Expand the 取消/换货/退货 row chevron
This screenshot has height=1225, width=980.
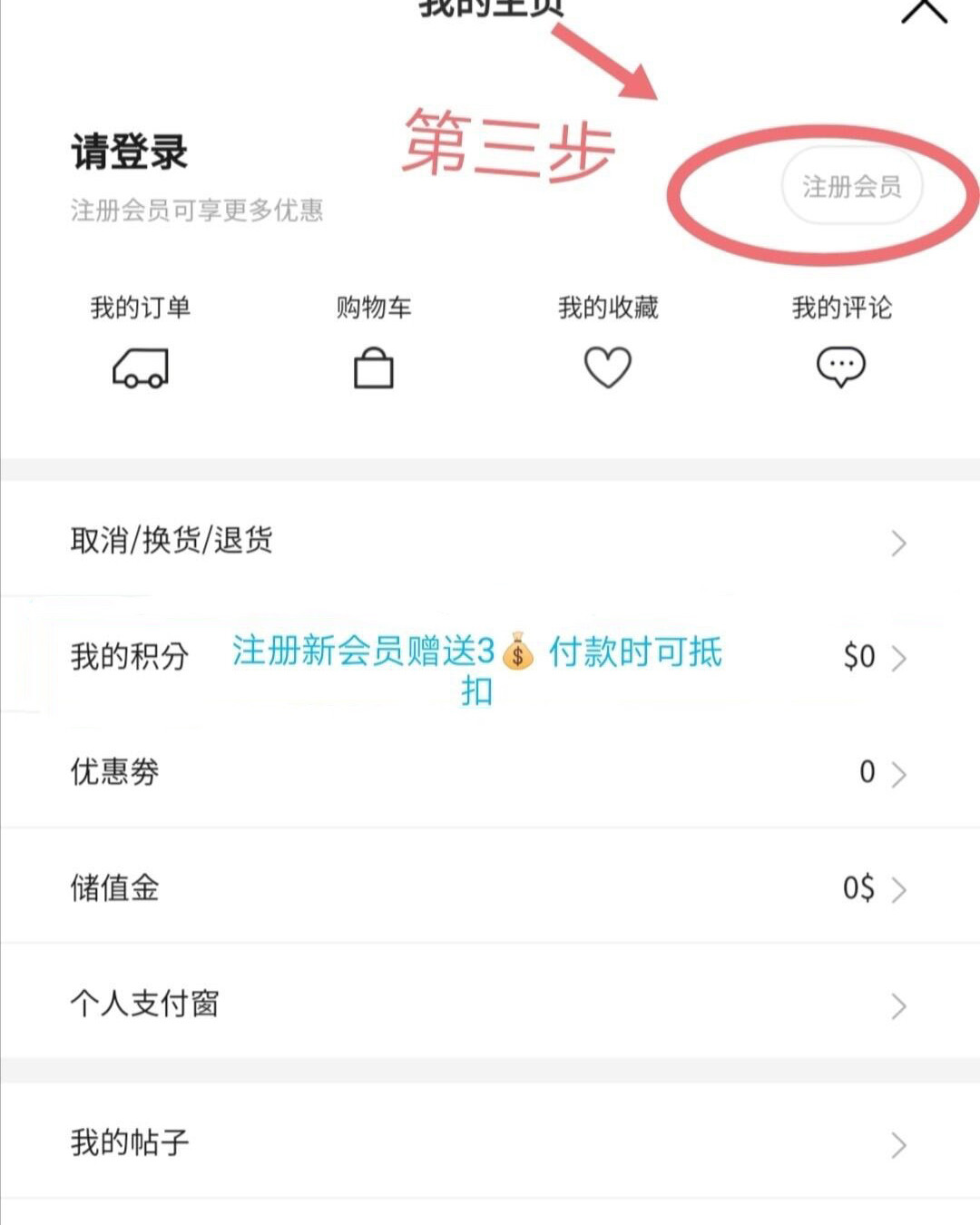coord(899,543)
